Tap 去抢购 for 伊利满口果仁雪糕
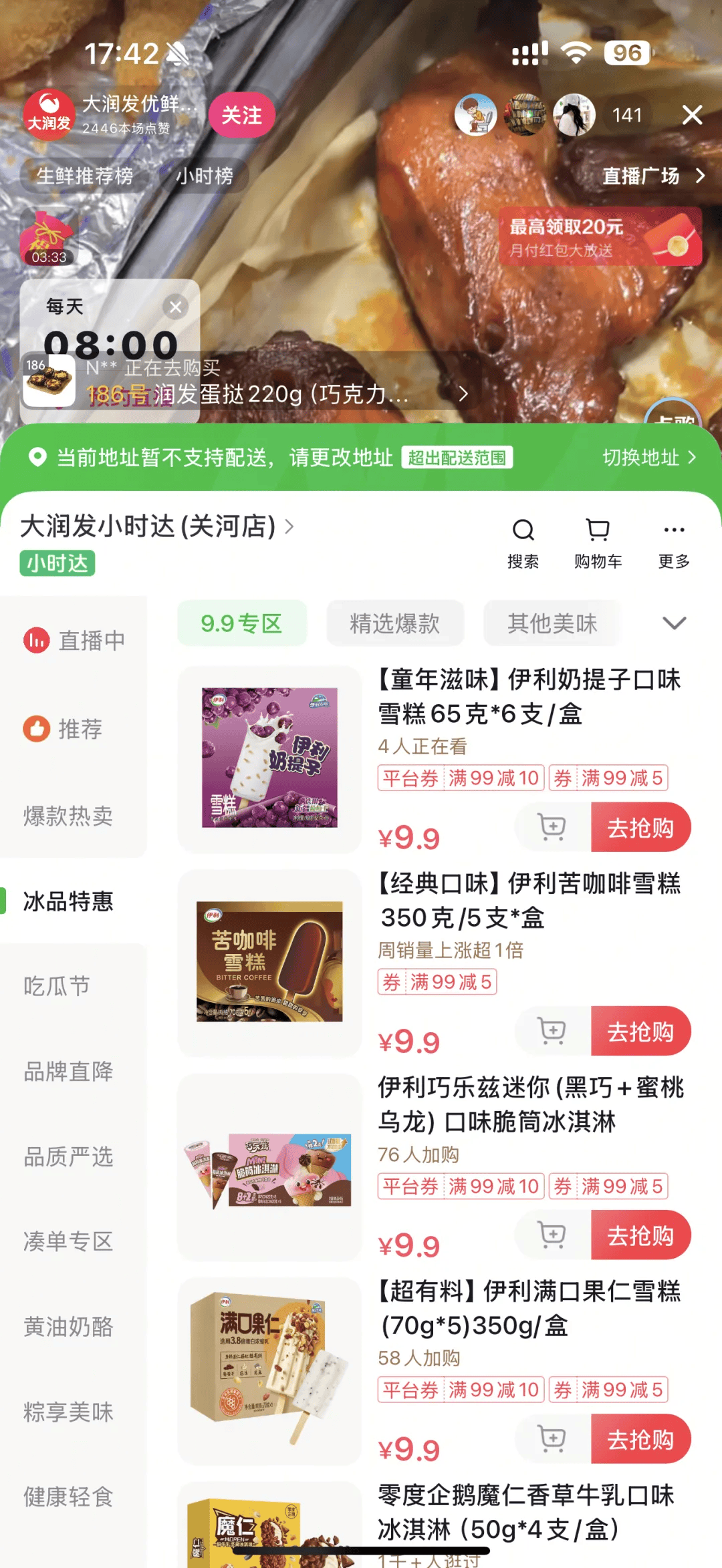The height and width of the screenshot is (1568, 722). coord(640,1440)
